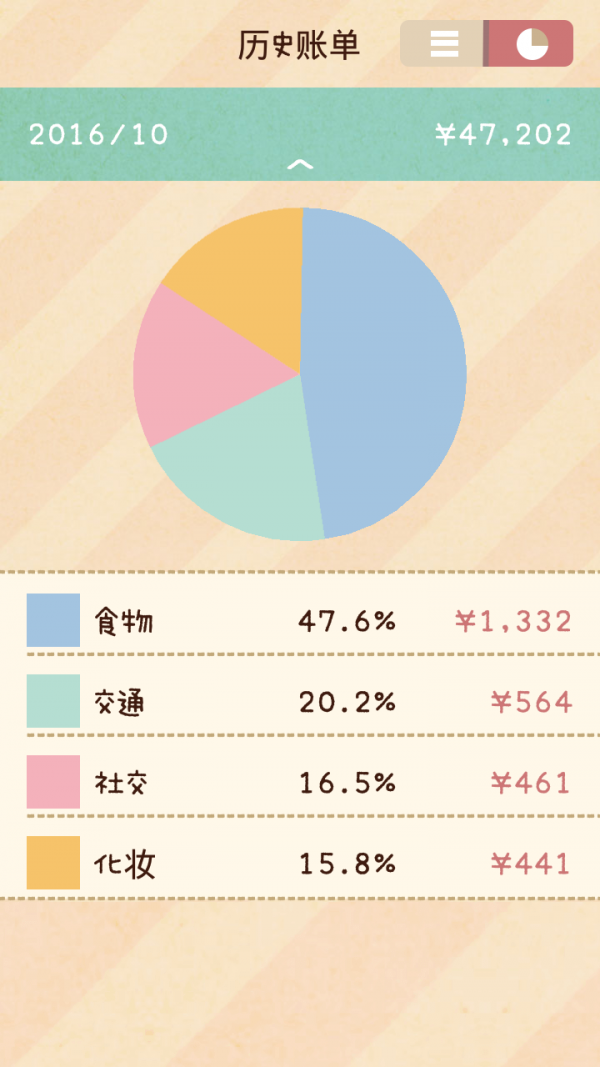Open the 交通 category row
The image size is (600, 1067).
(300, 702)
